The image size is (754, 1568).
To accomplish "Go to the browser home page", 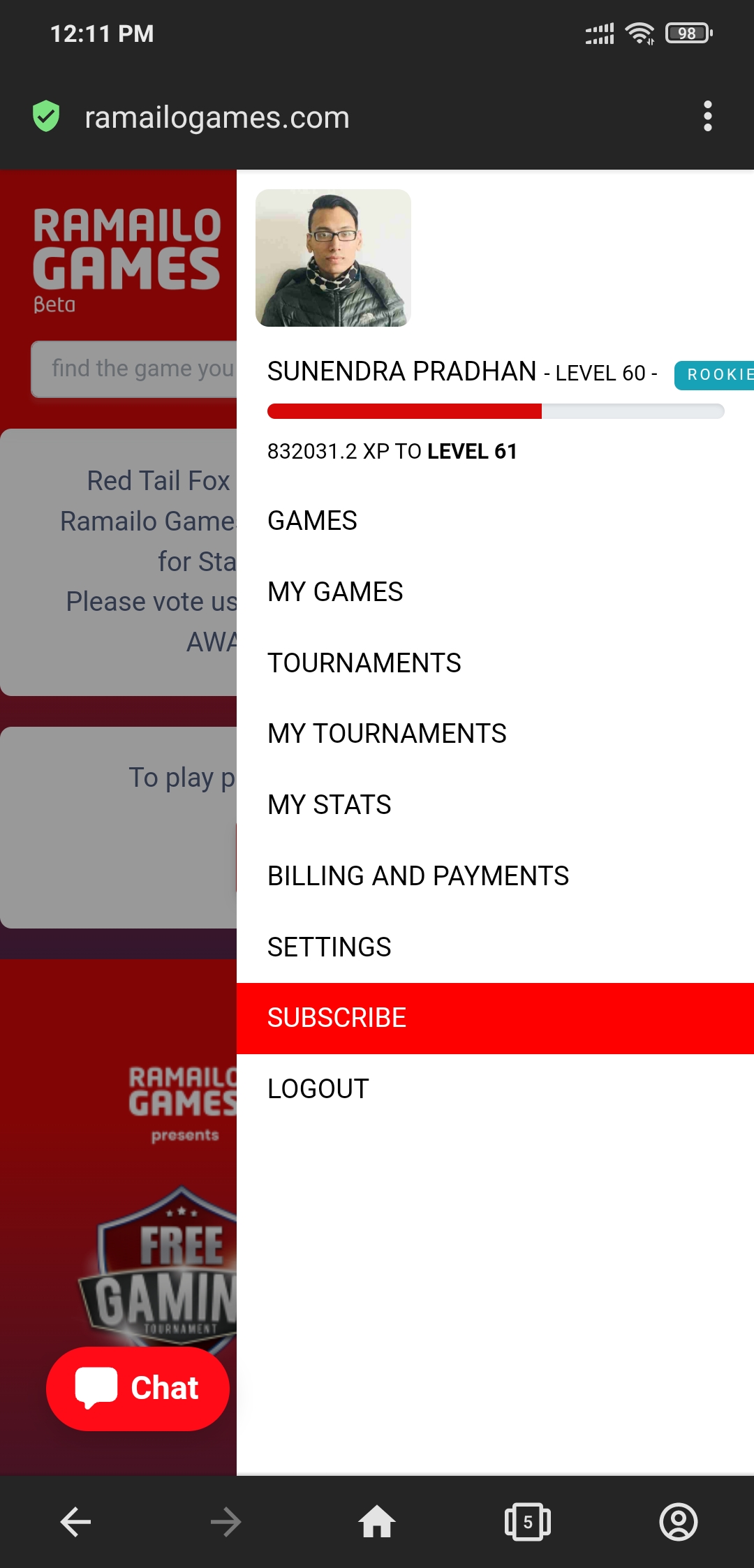I will click(377, 1522).
